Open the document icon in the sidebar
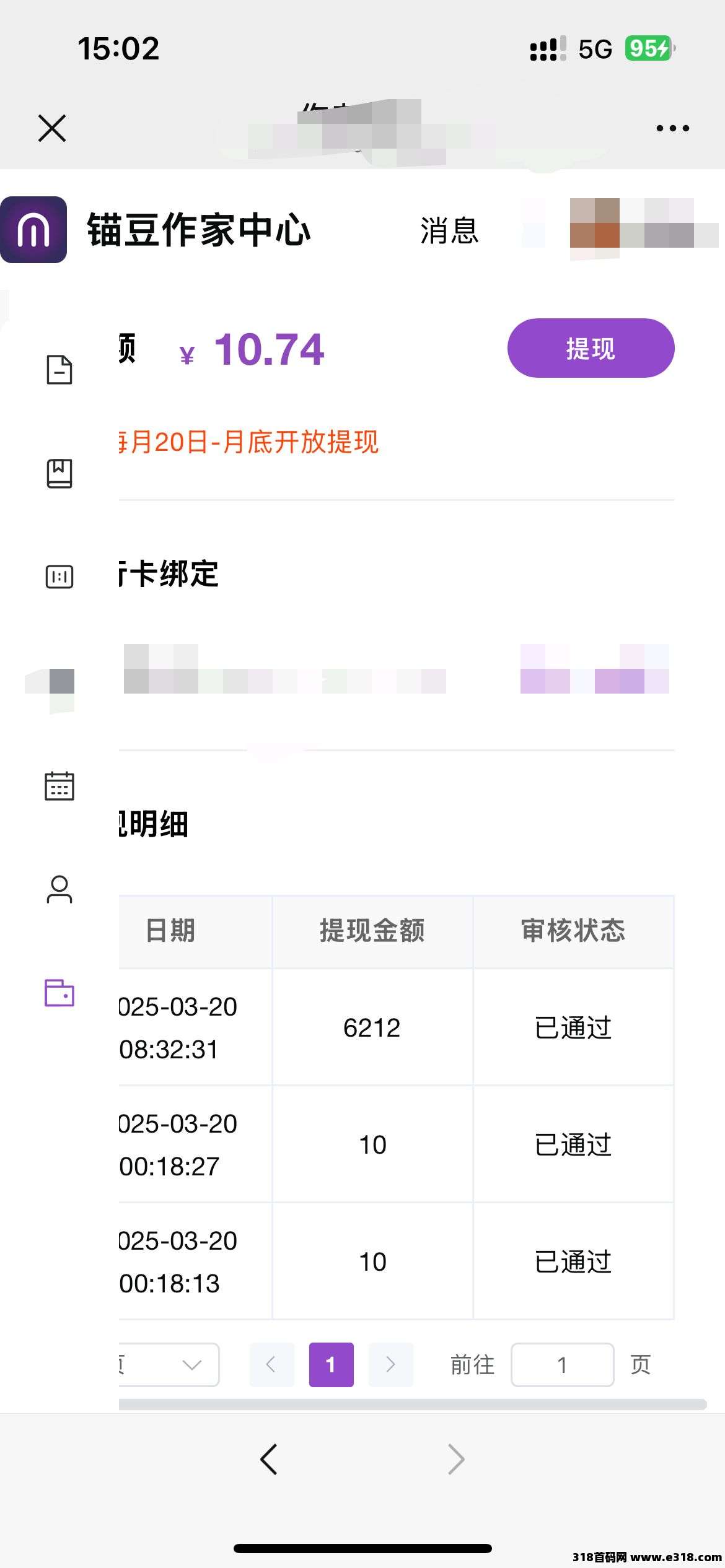 [x=59, y=370]
